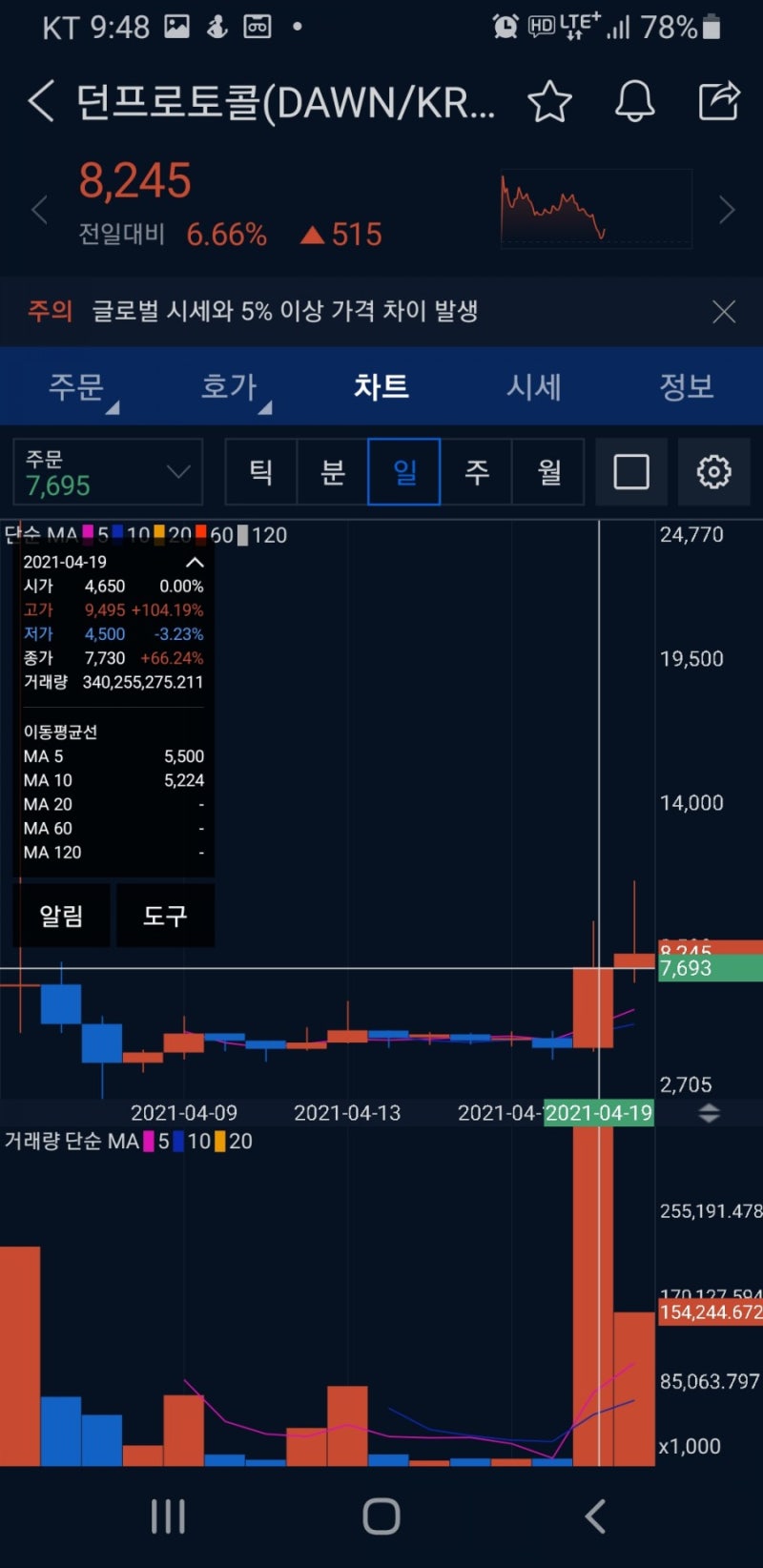Tap the mini price chart thumbnail at top

click(x=595, y=208)
